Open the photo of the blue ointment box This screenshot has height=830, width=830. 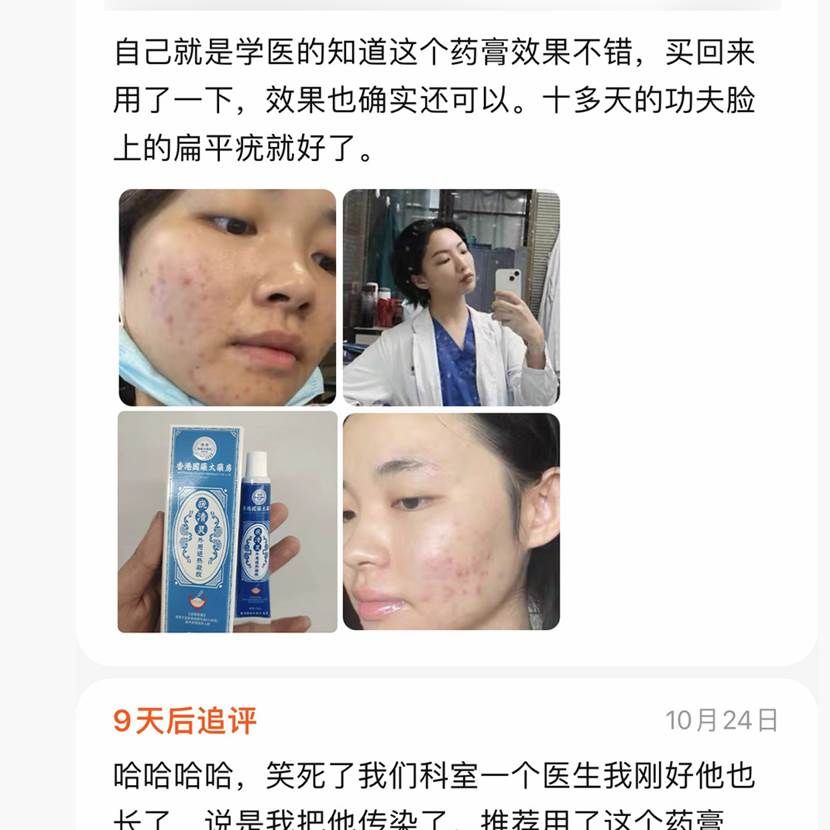(227, 522)
